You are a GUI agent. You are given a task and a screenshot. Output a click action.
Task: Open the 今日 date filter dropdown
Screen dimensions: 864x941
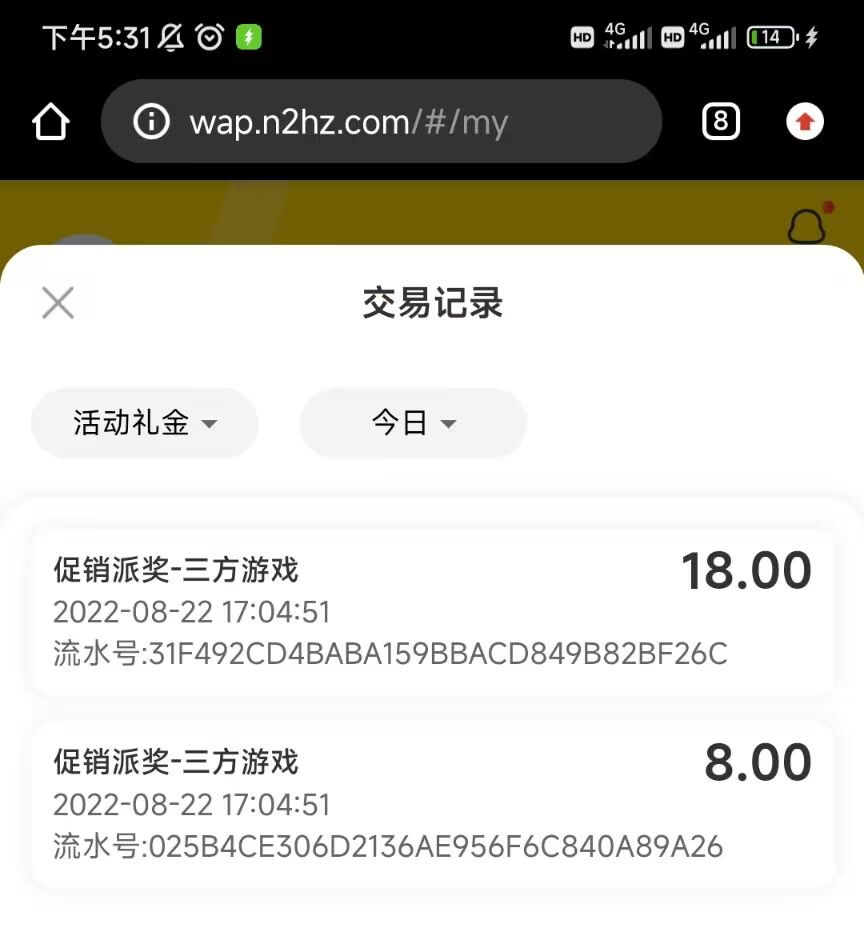tap(413, 423)
